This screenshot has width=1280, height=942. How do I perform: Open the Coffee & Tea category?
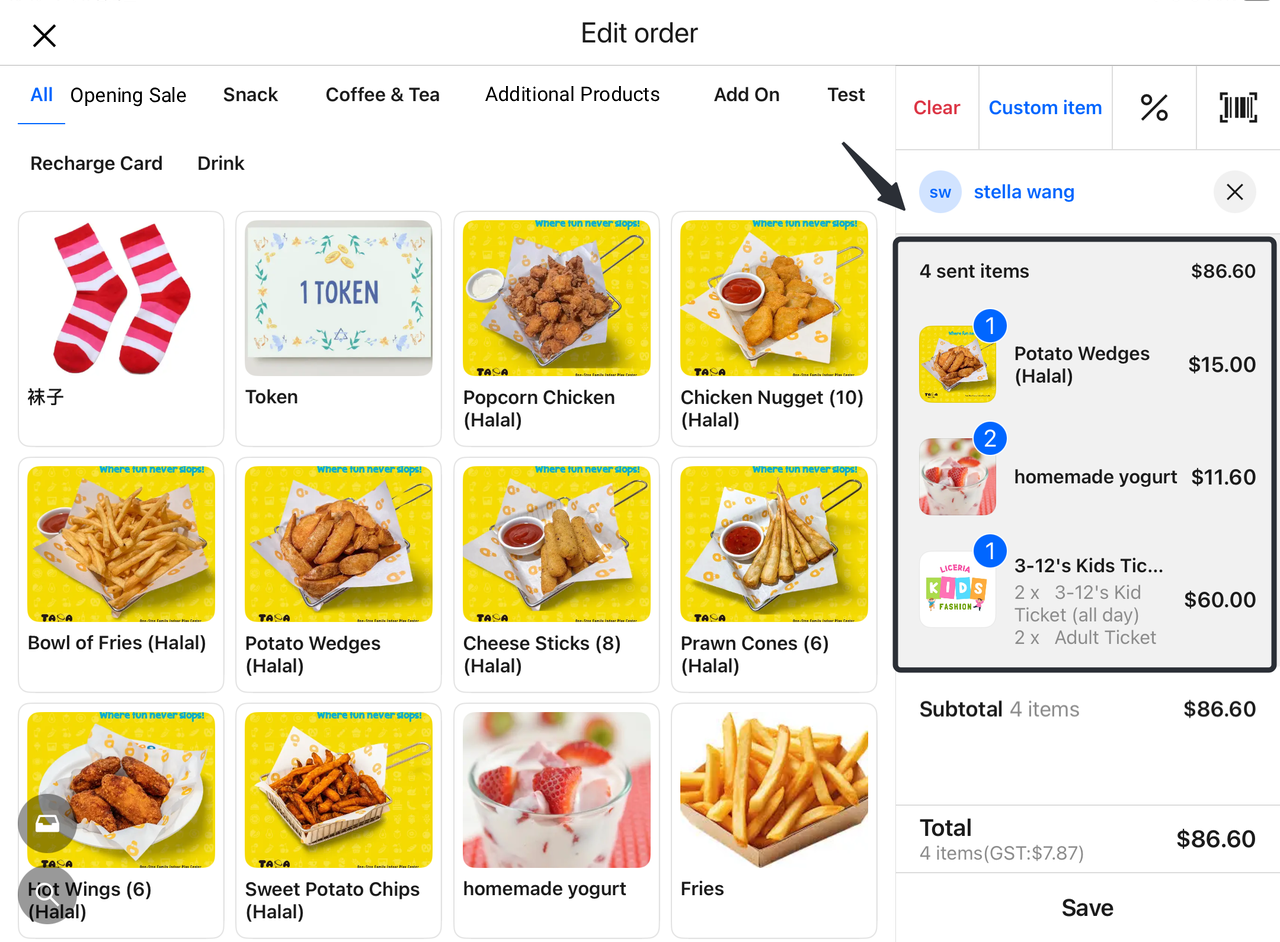pos(382,95)
